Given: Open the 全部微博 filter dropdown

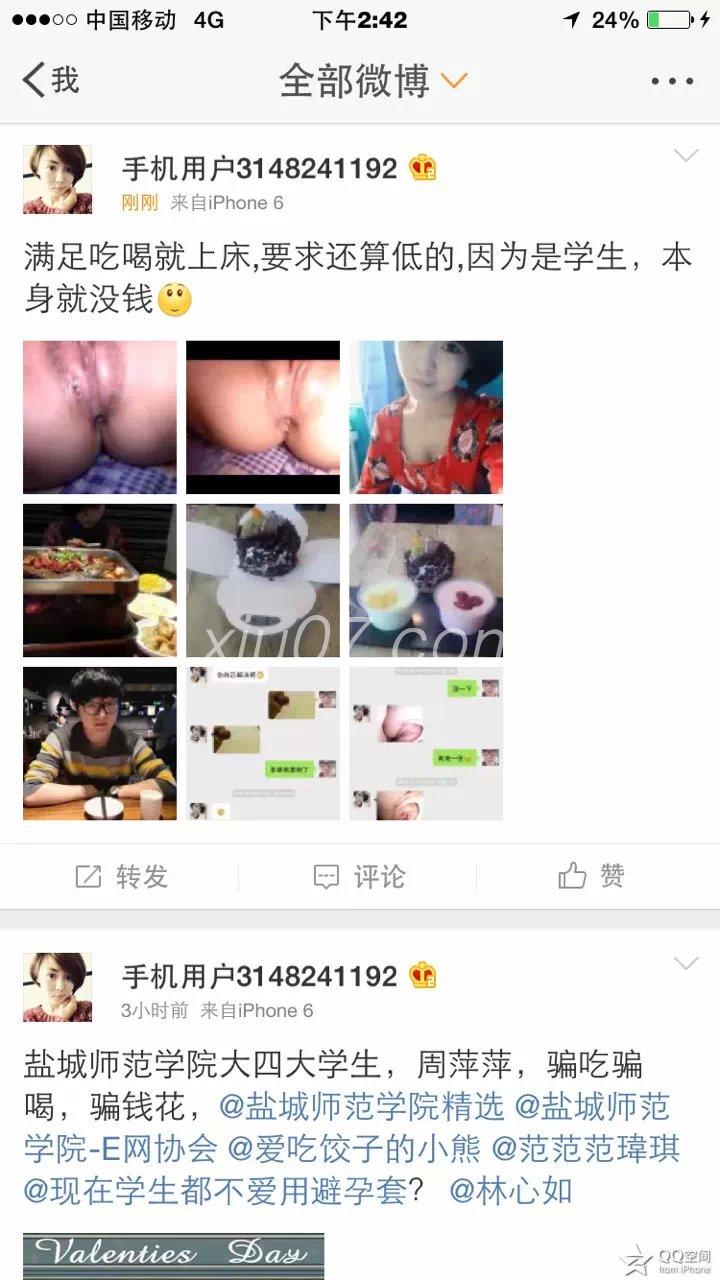Looking at the screenshot, I should click(372, 81).
